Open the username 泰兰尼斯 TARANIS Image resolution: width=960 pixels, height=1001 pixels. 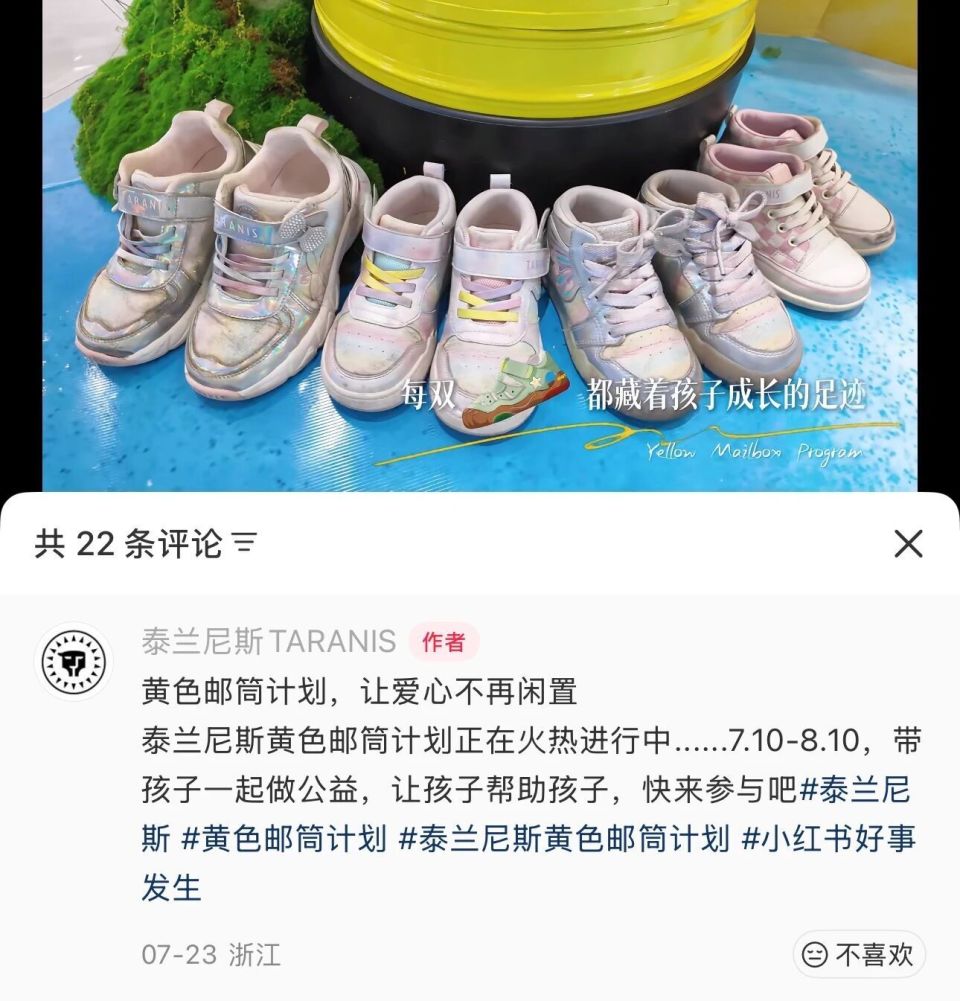(x=268, y=641)
